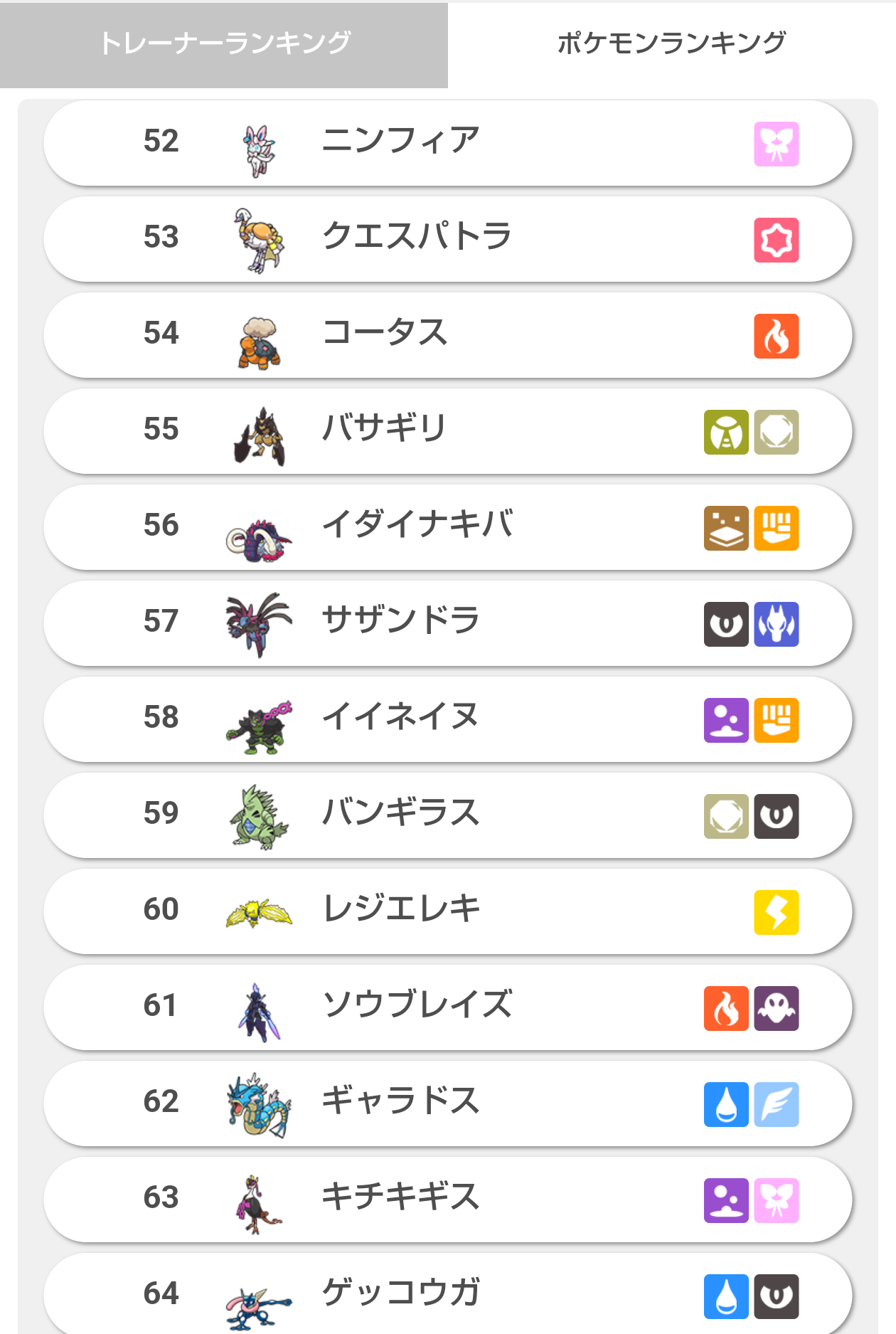Open the イイネイヌ row
This screenshot has height=1334, width=896.
(447, 719)
